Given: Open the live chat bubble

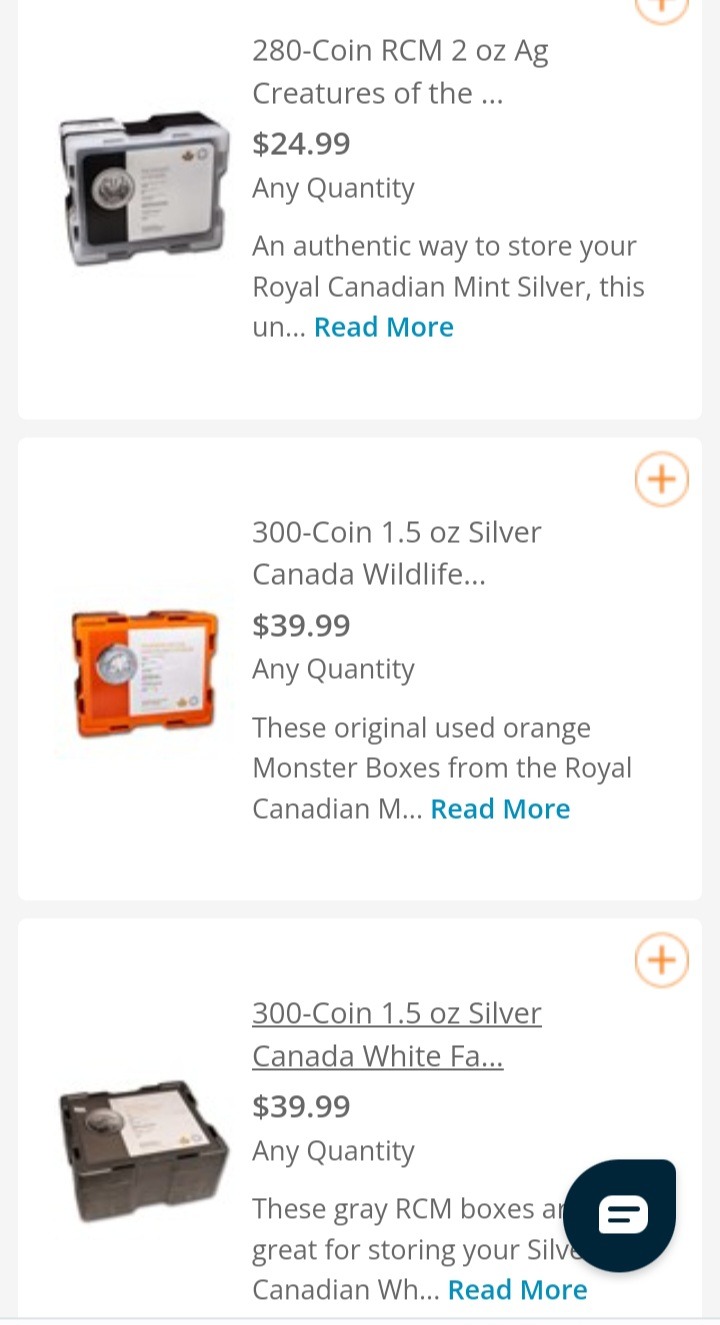Looking at the screenshot, I should [620, 1215].
